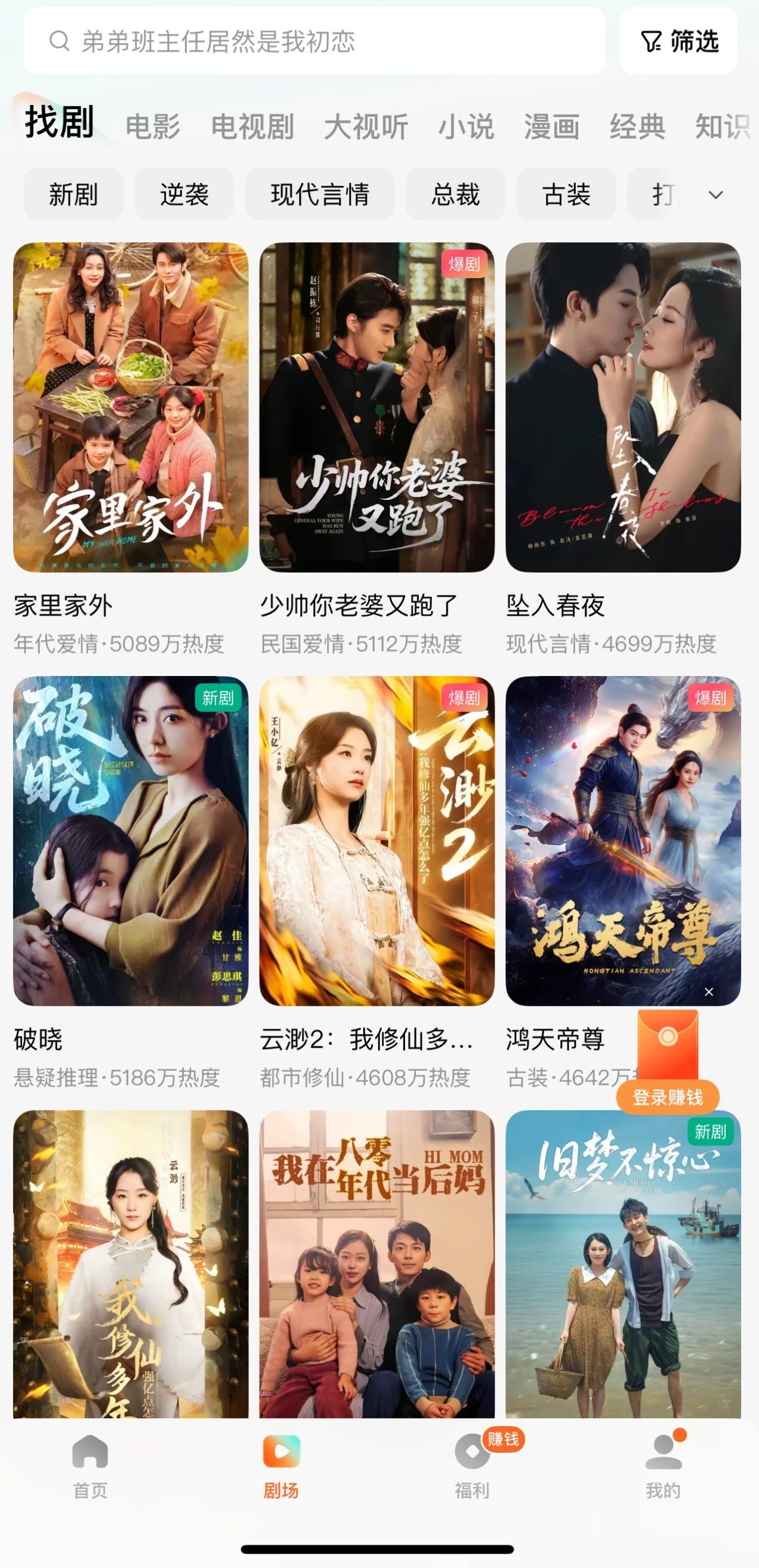Switch to the 电视剧 tab

pos(252,127)
